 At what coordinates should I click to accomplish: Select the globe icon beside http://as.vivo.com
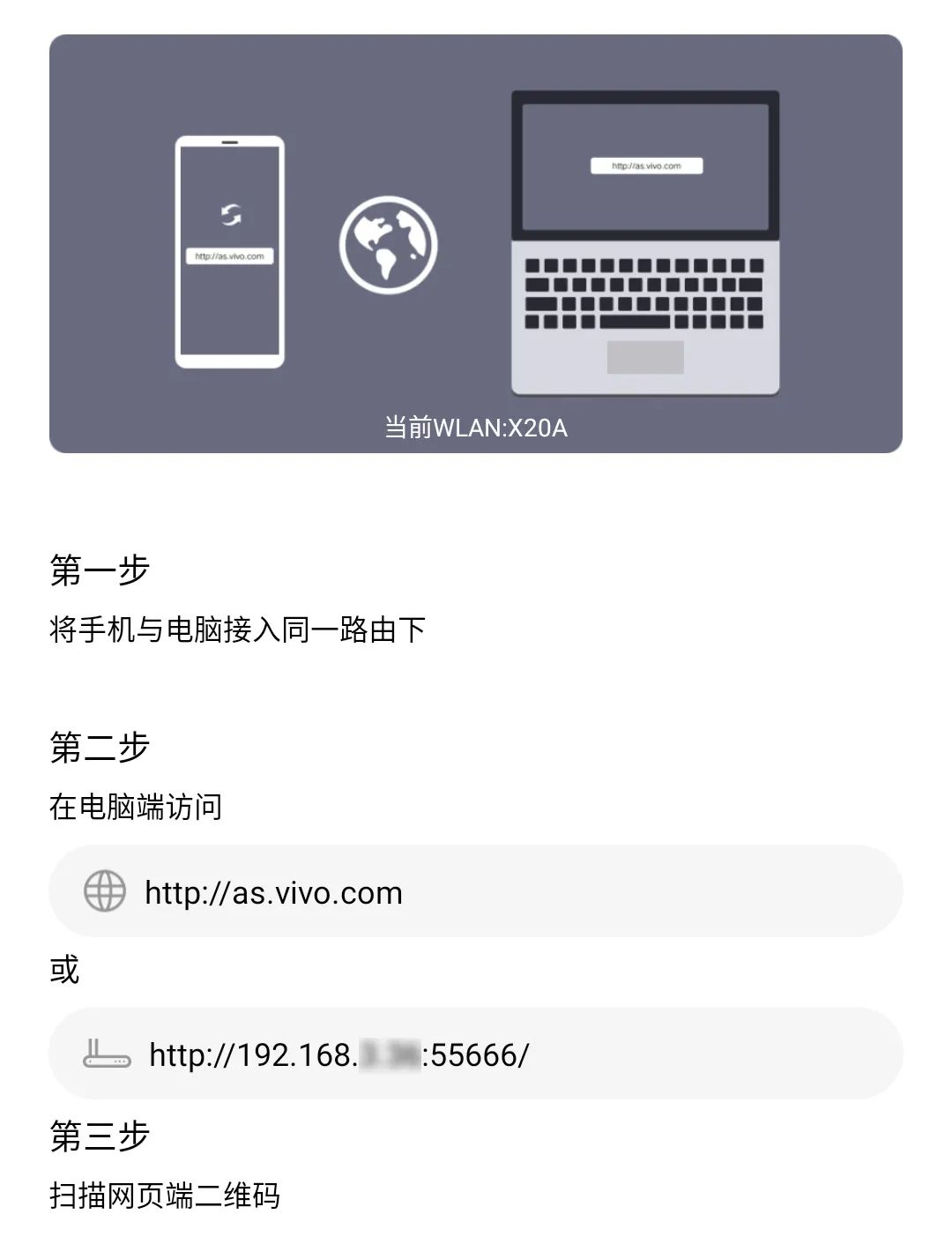(104, 892)
